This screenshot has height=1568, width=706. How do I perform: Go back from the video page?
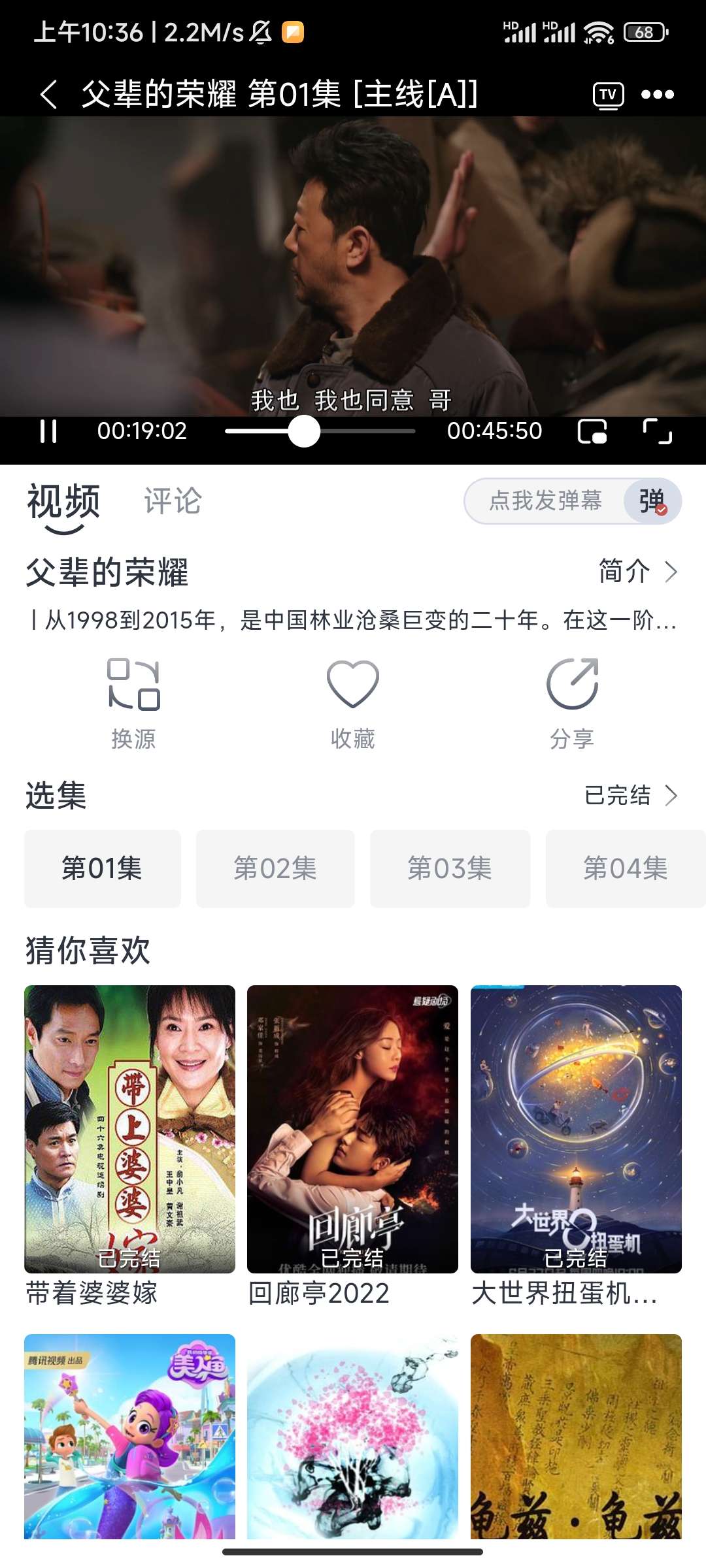click(x=49, y=94)
